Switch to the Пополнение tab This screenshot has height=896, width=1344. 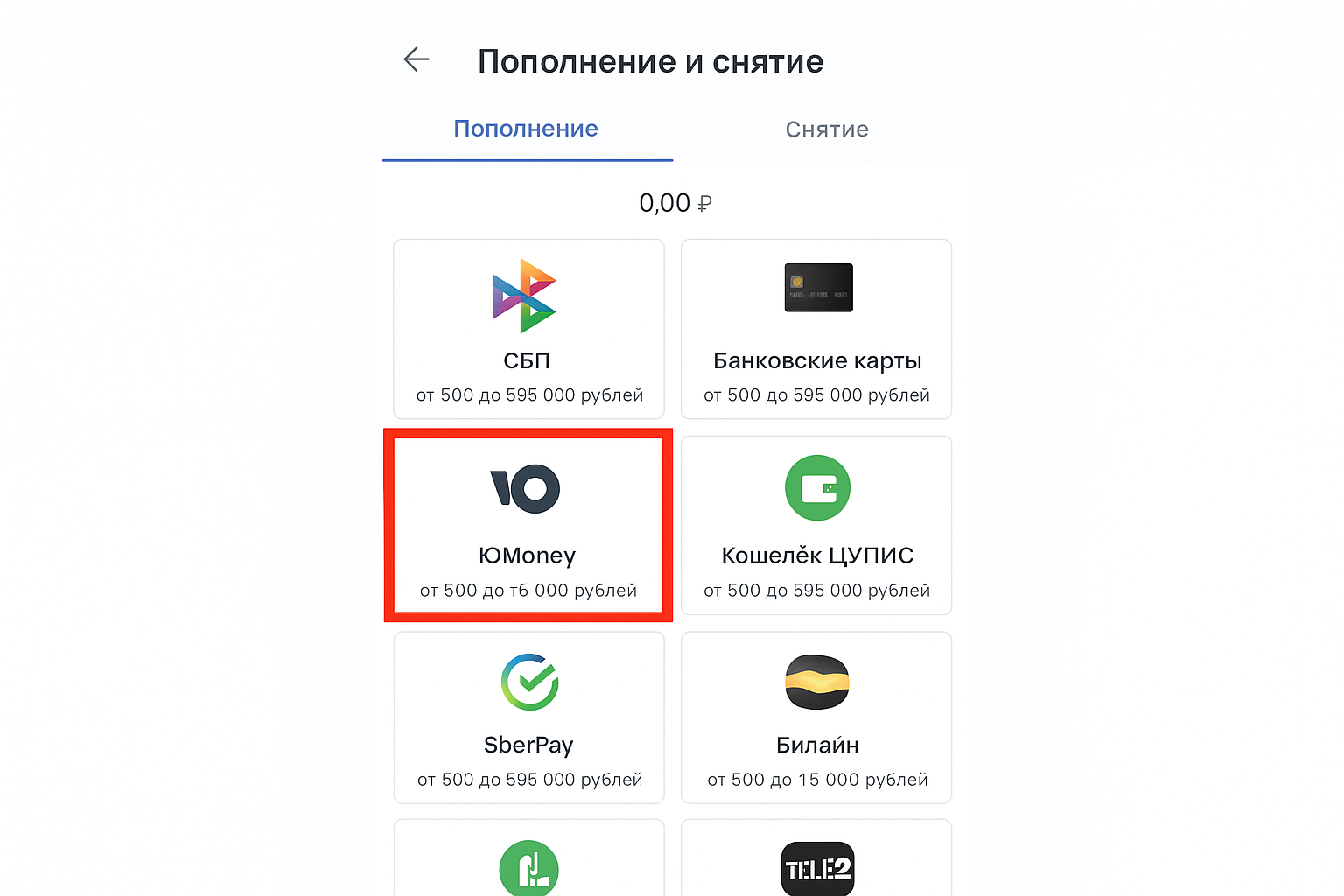point(526,129)
